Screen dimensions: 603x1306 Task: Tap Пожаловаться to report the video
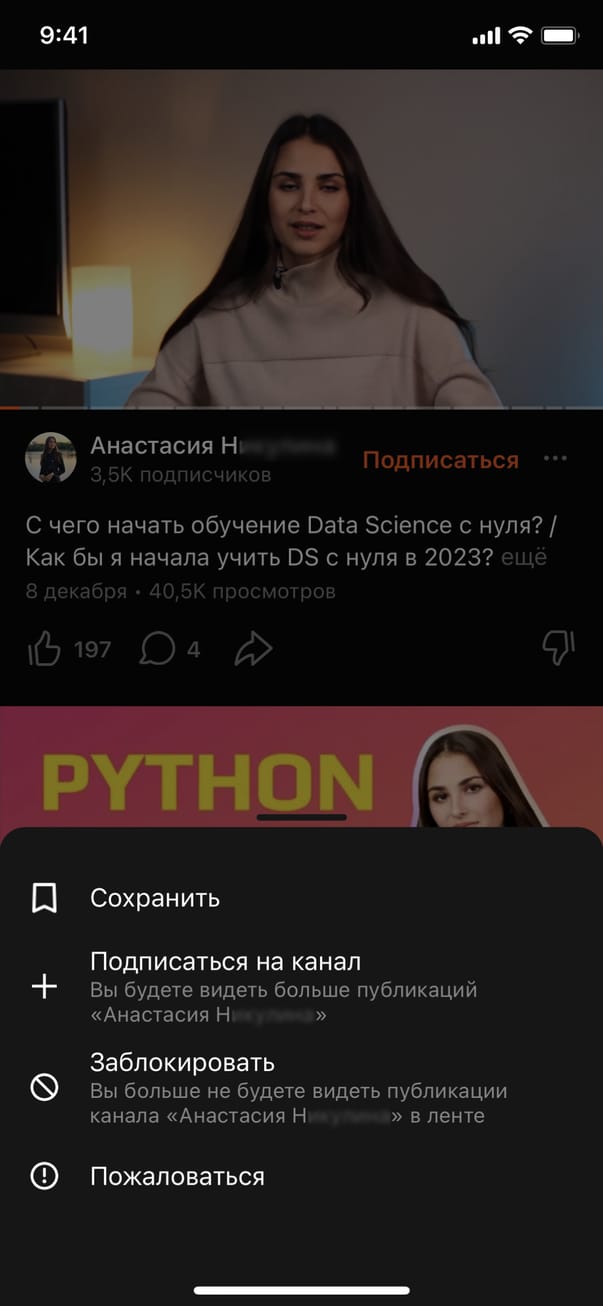coord(177,1177)
